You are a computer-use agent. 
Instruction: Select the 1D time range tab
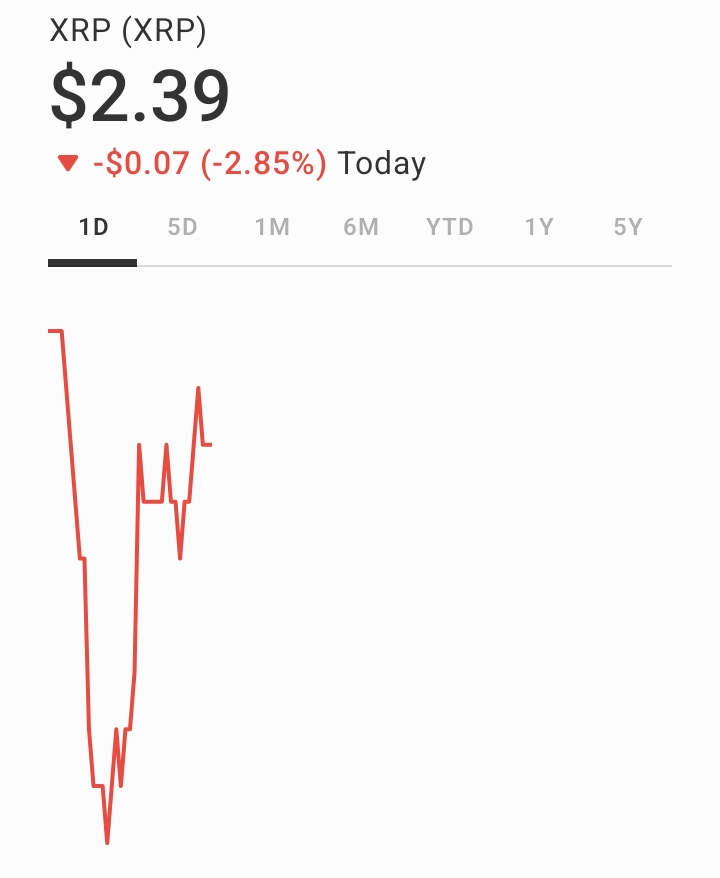coord(93,227)
